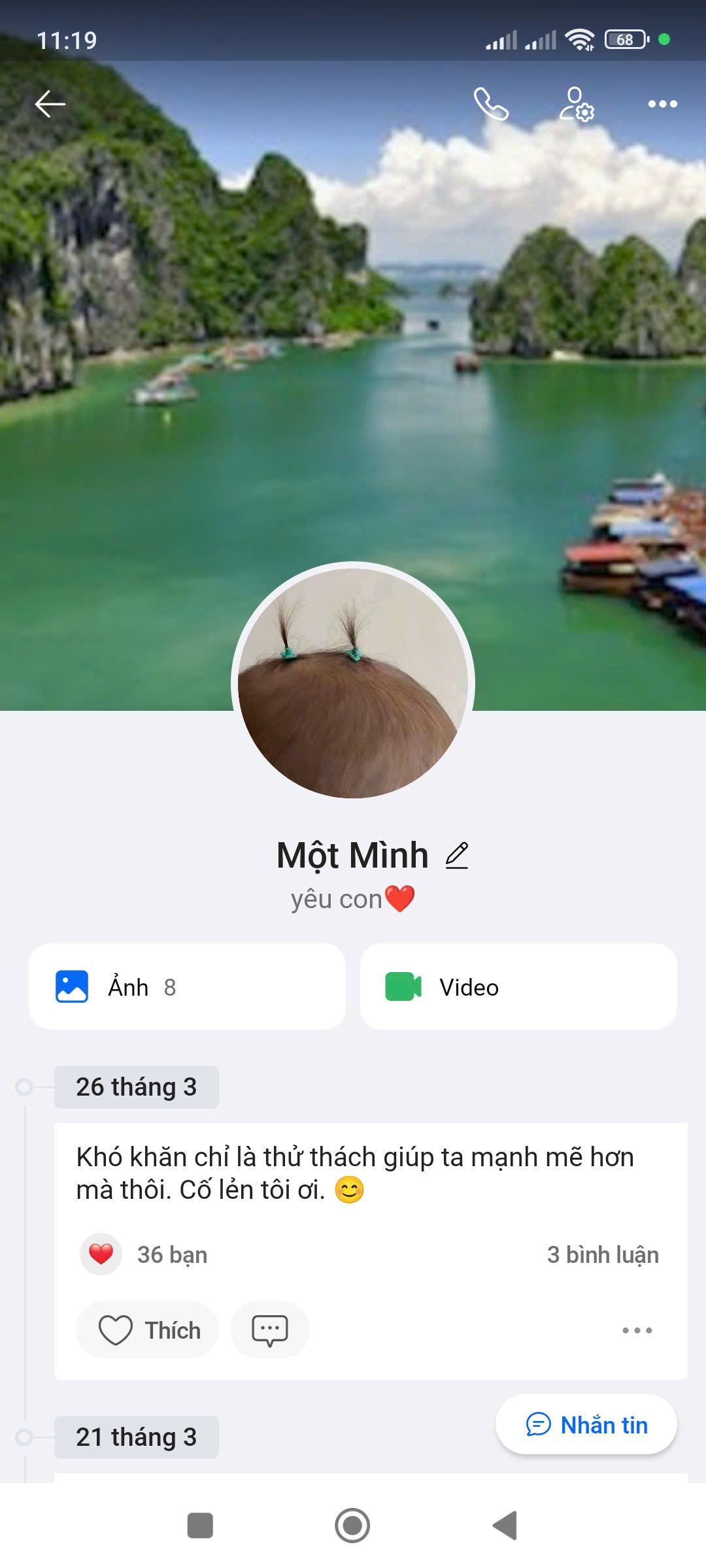Open more options for the 26 tháng 3 post
This screenshot has height=1568, width=706.
click(x=637, y=1330)
